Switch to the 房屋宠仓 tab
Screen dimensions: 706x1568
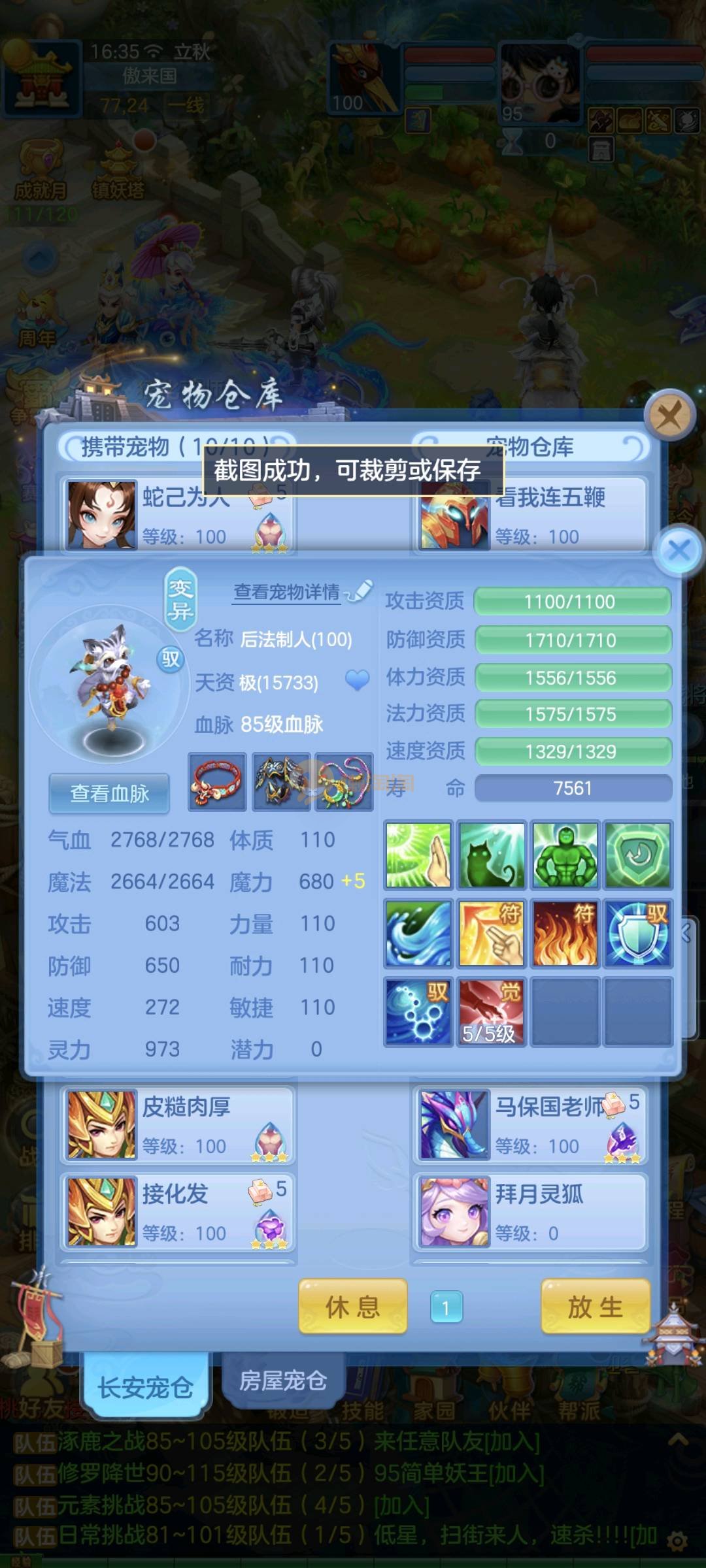[282, 1380]
